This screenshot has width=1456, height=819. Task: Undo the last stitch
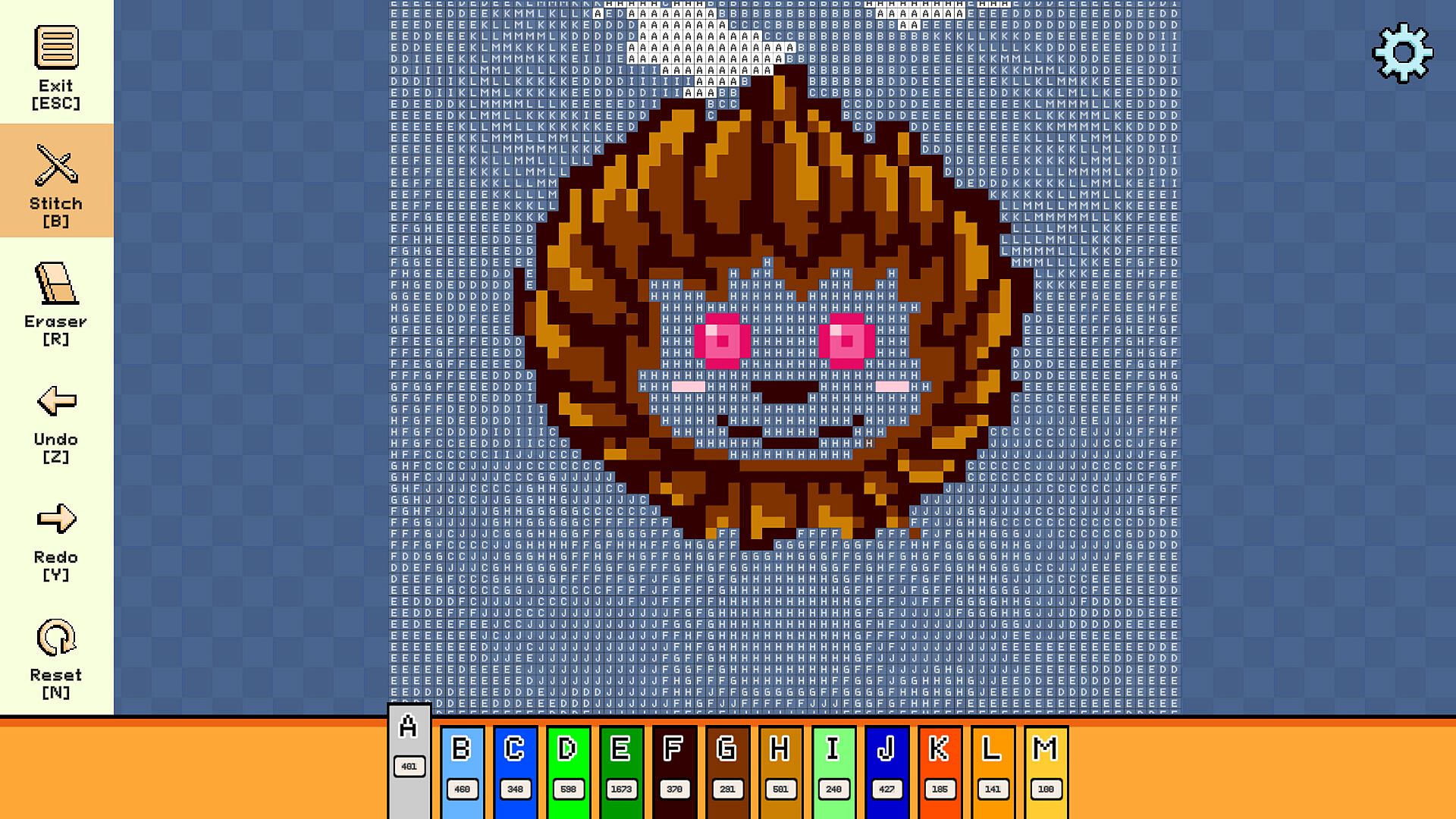(56, 422)
